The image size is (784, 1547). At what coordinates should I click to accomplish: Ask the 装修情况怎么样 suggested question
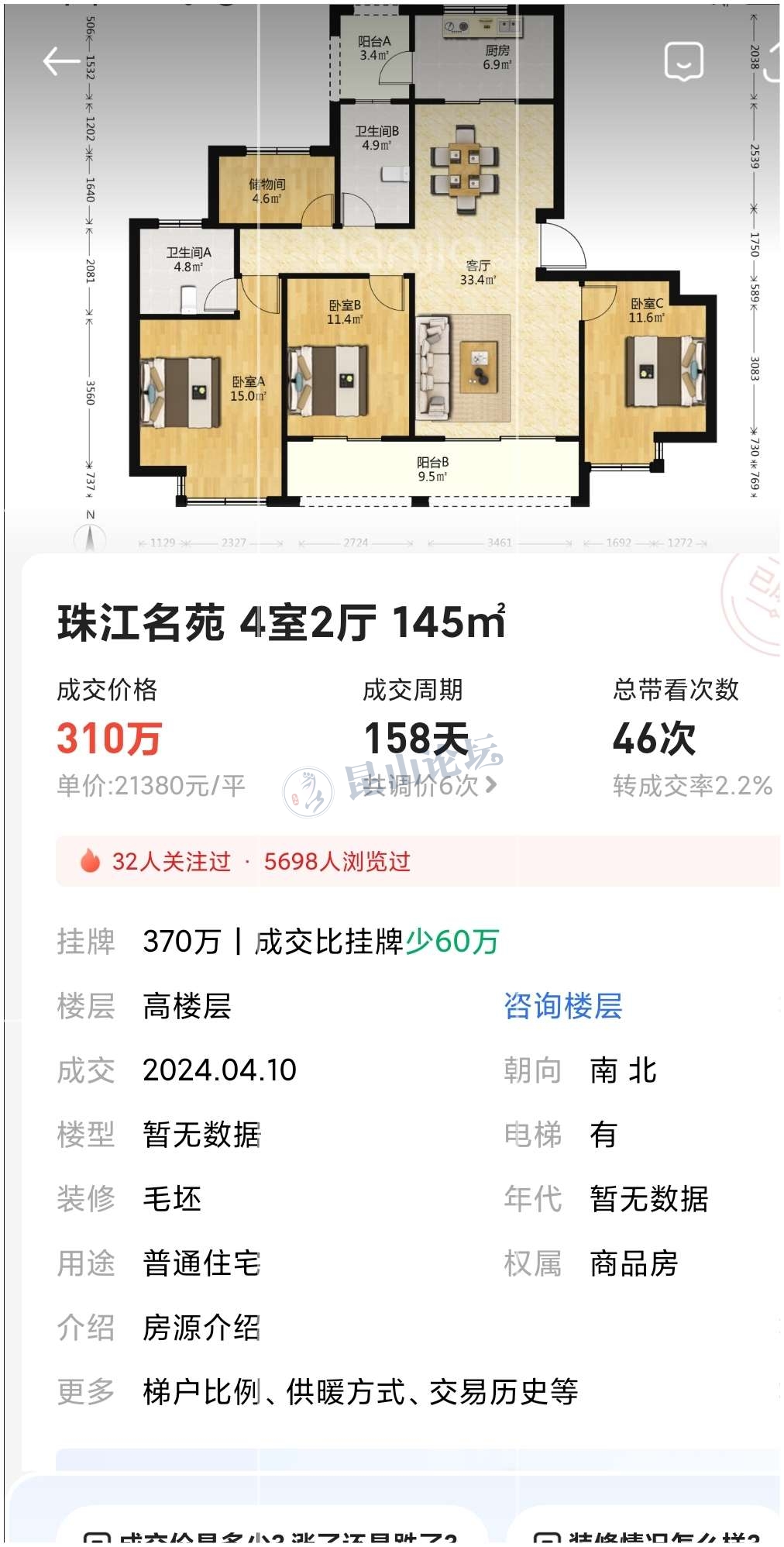651,1533
